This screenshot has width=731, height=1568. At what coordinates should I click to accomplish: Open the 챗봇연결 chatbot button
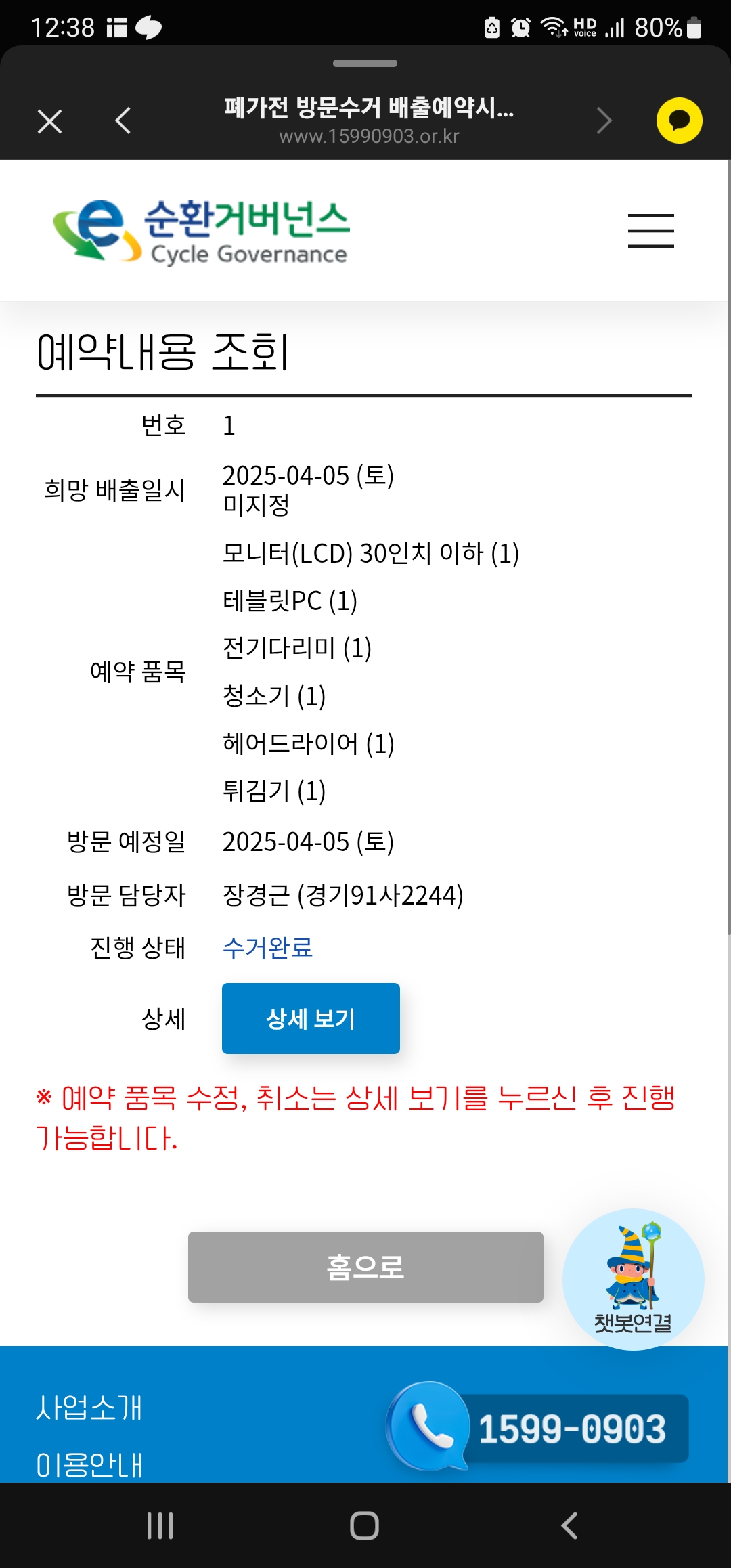633,1279
